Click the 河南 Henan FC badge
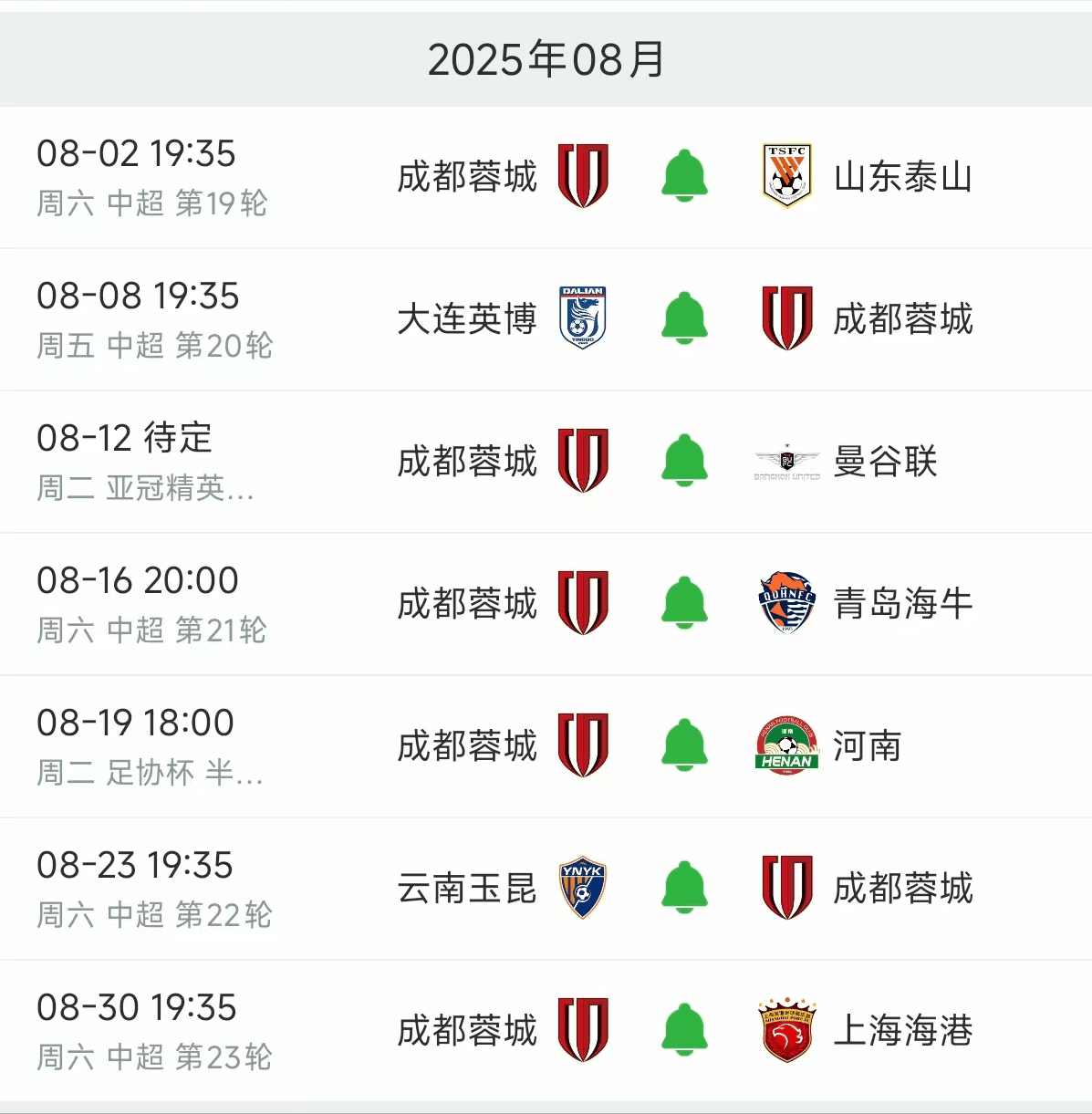The image size is (1092, 1114). 786,746
